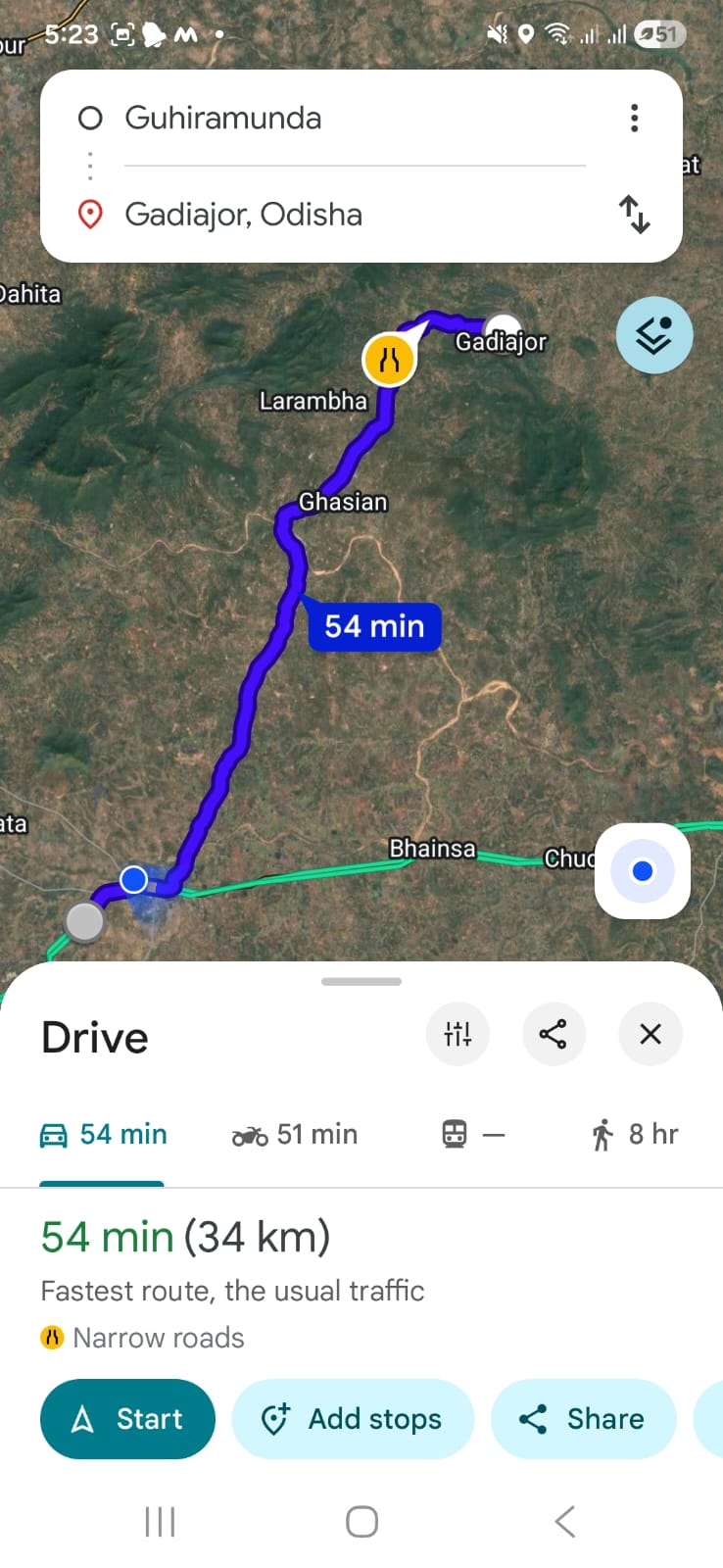Tap the share icon beside Drive
This screenshot has height=1568, width=723.
coord(554,1034)
